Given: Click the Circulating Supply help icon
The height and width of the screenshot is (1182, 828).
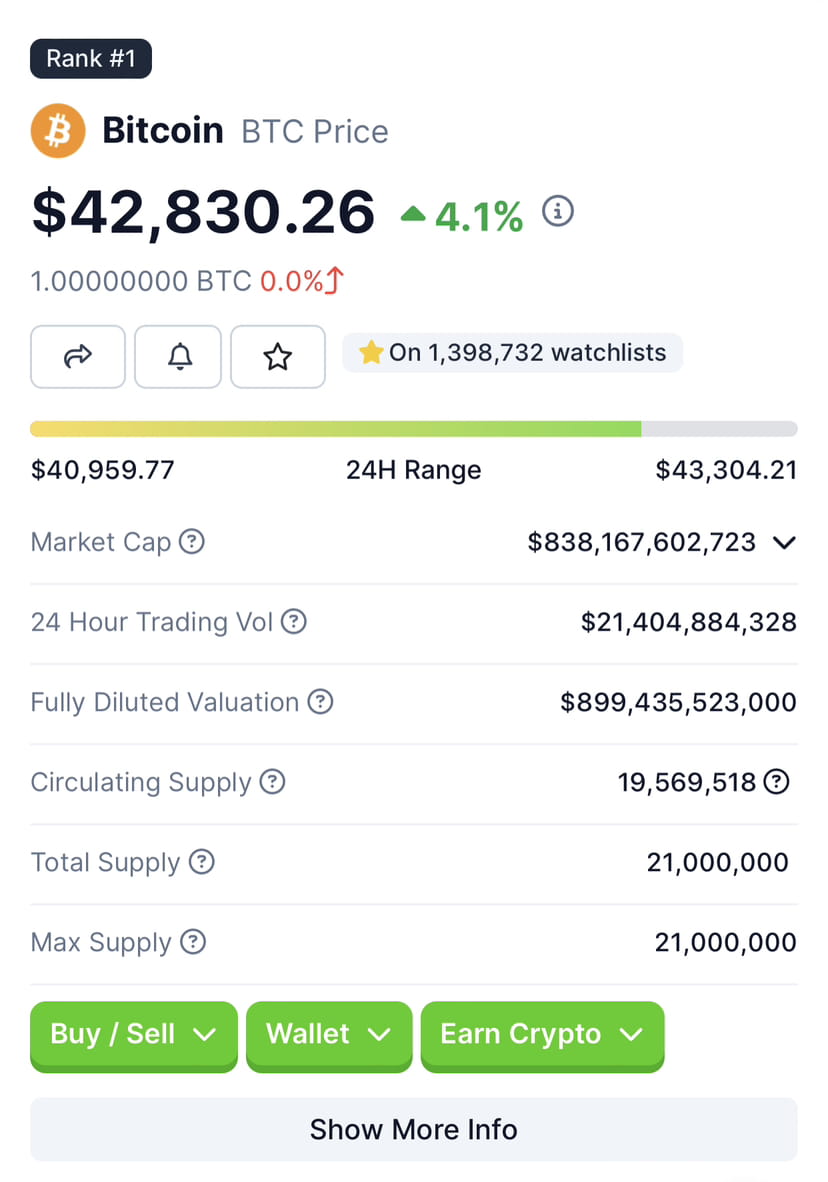Looking at the screenshot, I should tap(272, 783).
